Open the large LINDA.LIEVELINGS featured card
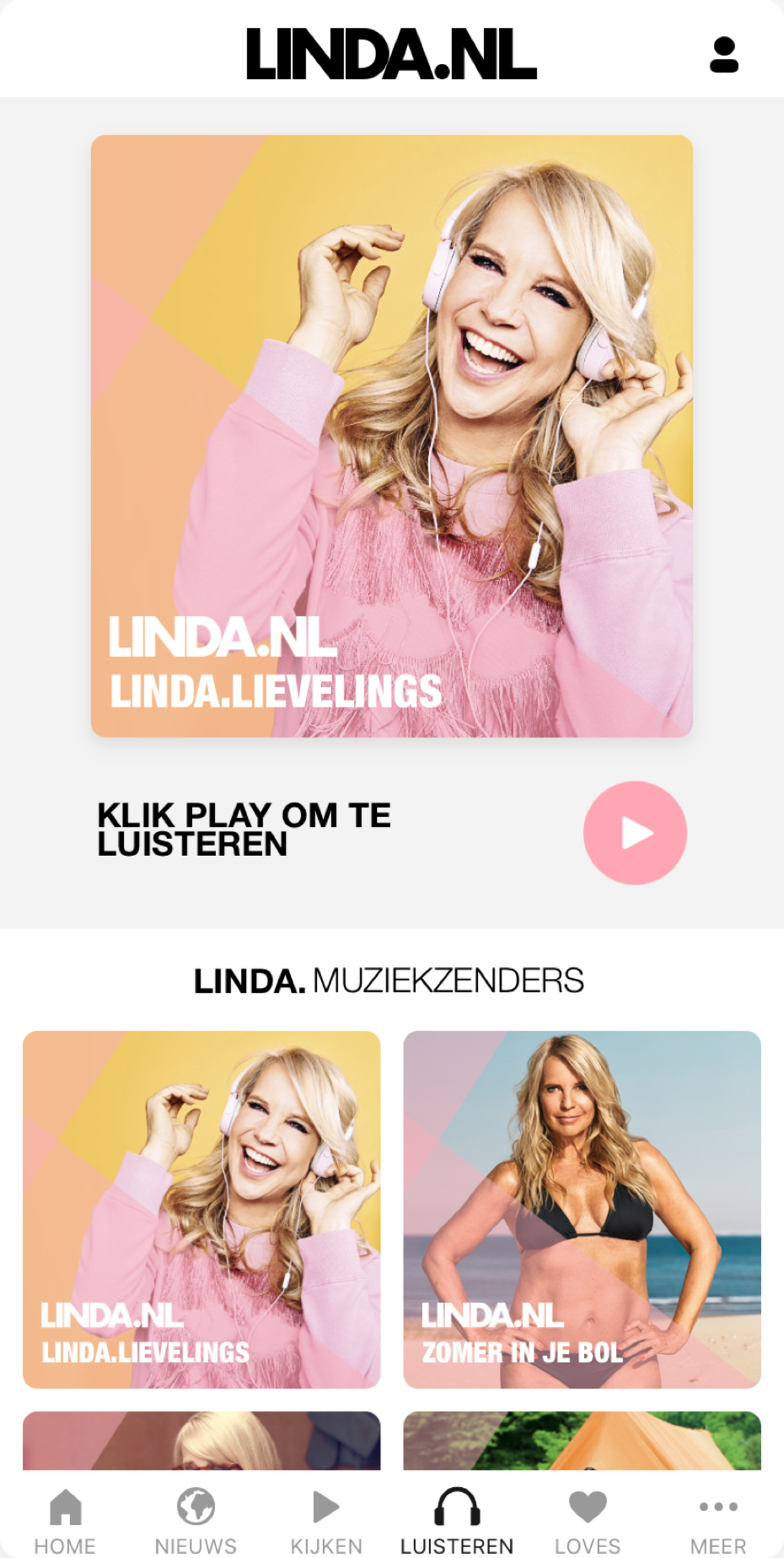The image size is (784, 1558). (391, 436)
